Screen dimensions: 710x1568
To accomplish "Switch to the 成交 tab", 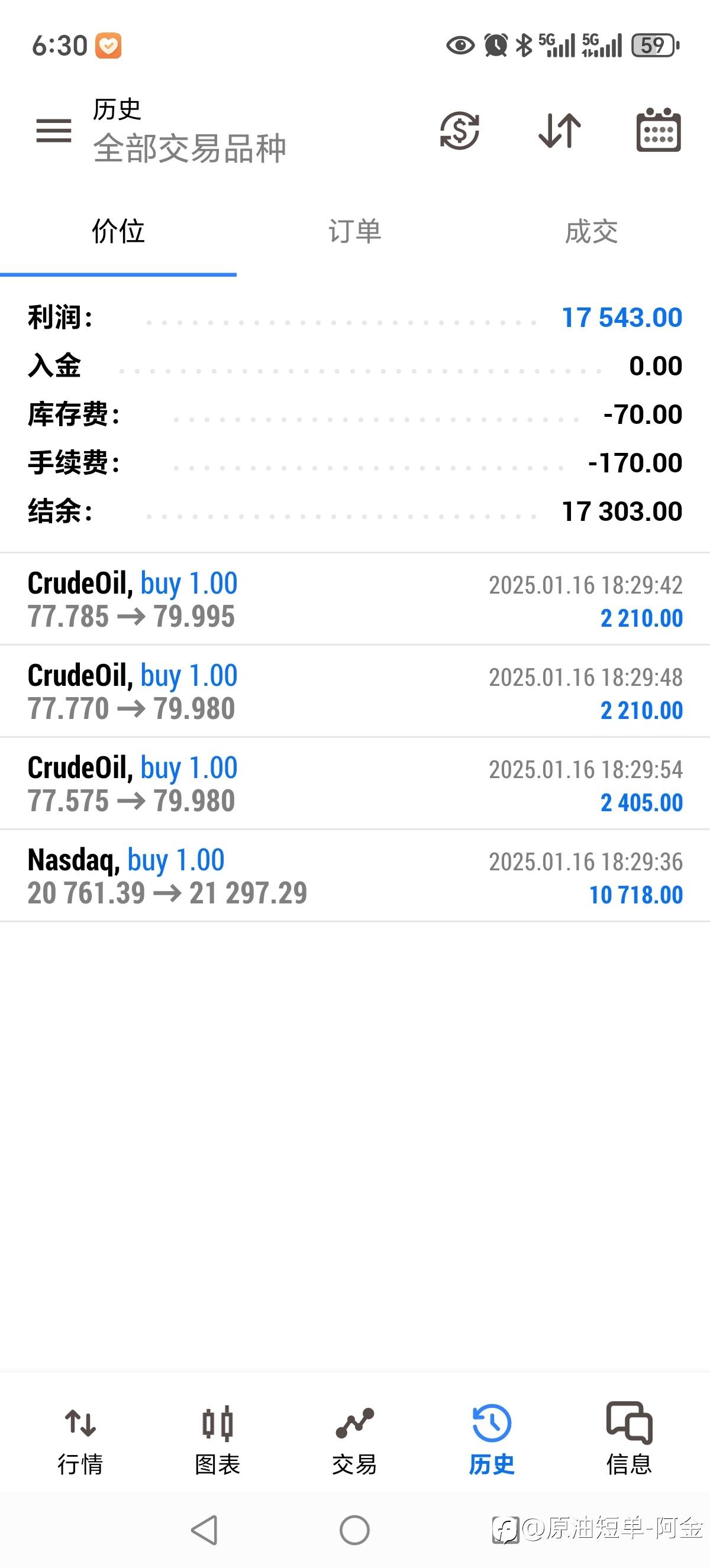I will [x=591, y=232].
